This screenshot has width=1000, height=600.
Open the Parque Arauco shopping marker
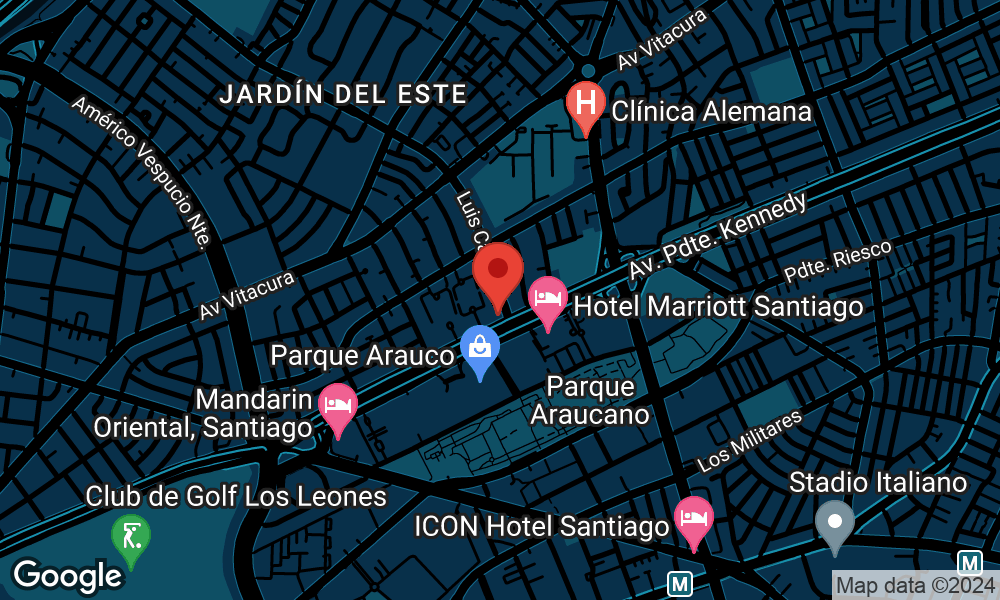coord(480,348)
